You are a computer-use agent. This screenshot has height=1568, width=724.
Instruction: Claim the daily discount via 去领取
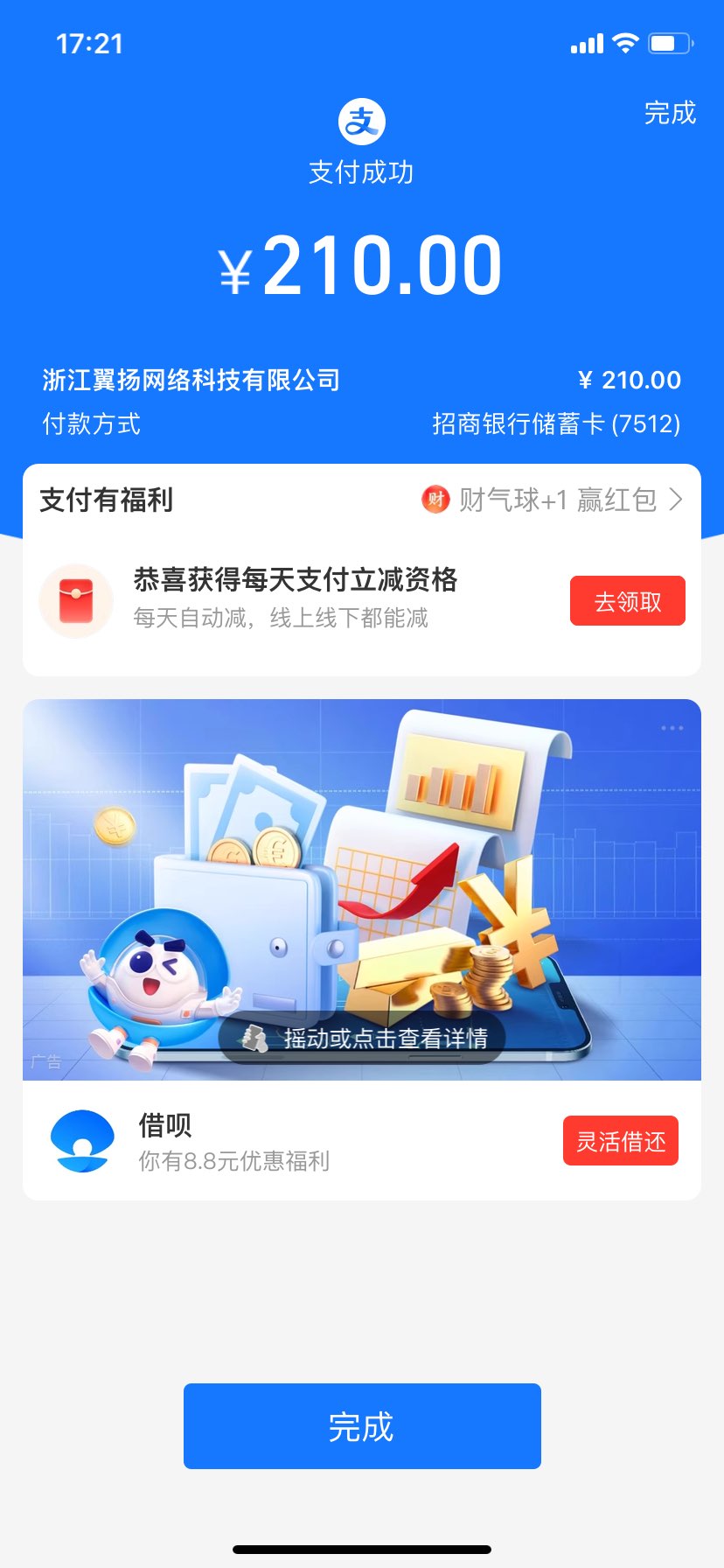tap(627, 601)
